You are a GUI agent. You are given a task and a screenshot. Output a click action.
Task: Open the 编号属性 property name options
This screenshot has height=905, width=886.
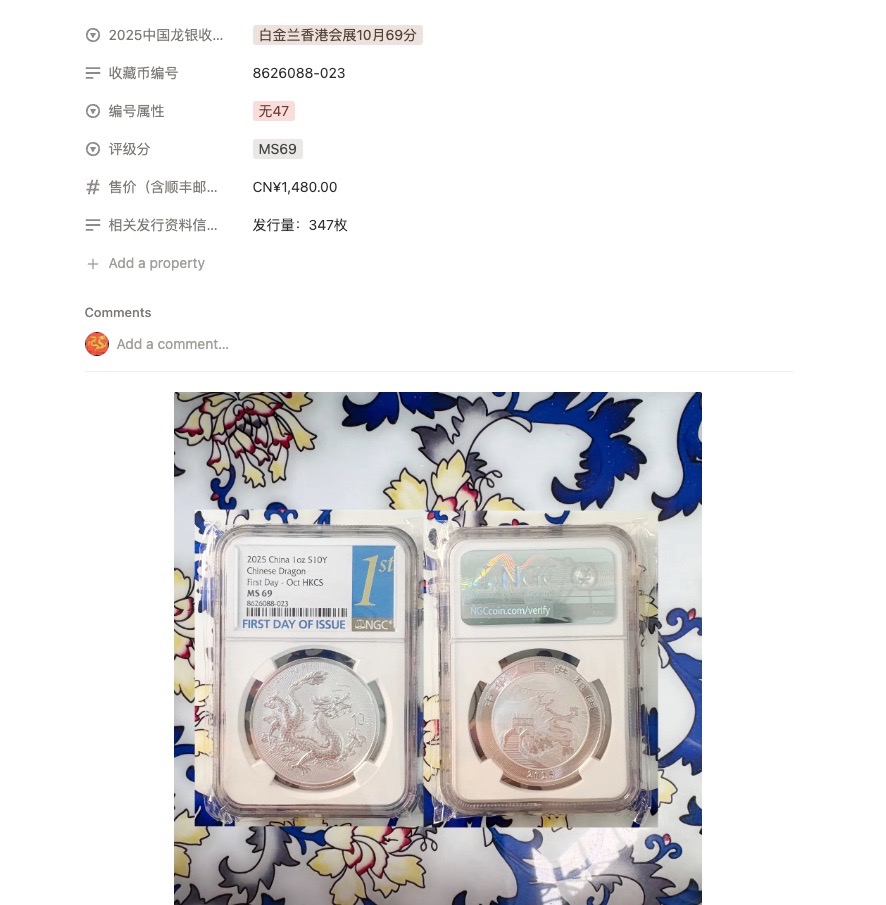click(x=136, y=111)
